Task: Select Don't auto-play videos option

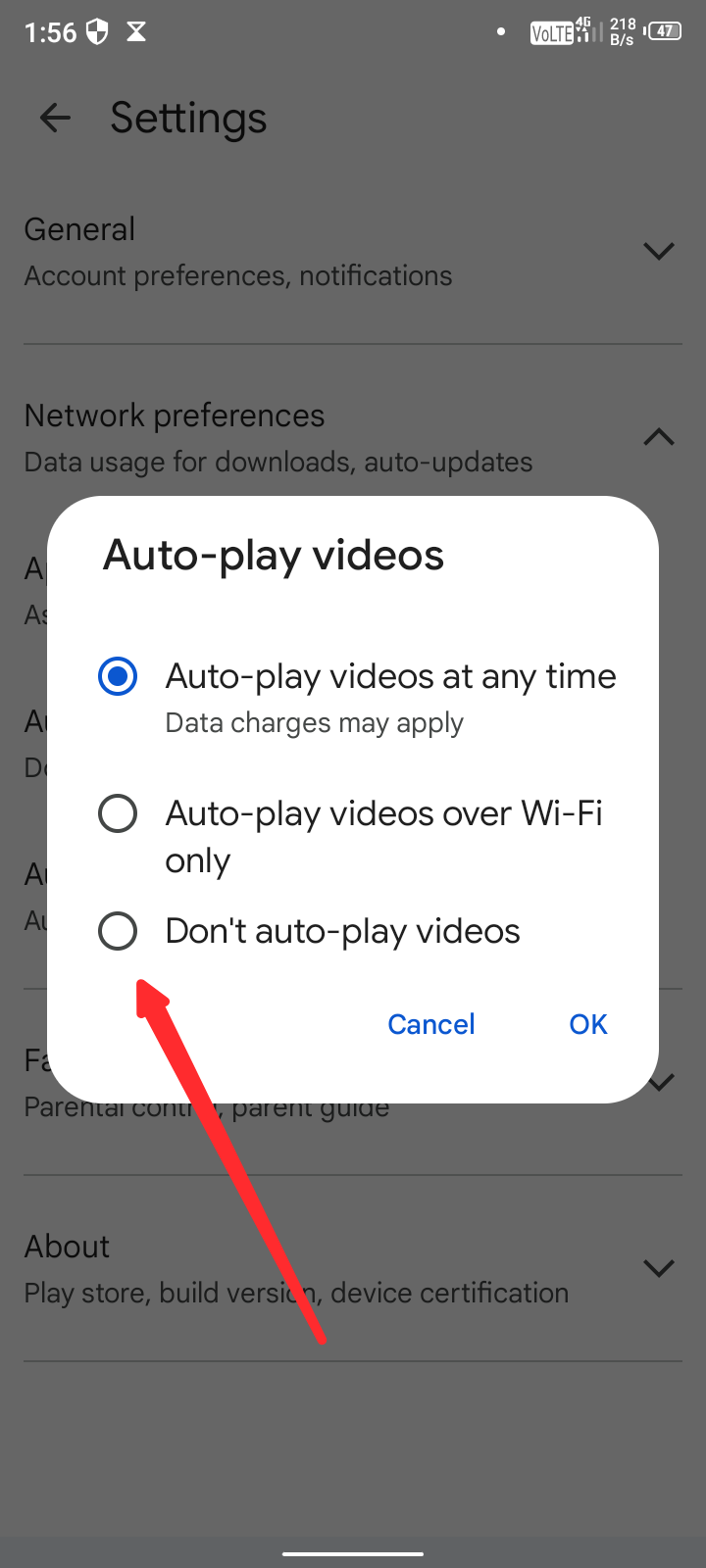Action: tap(118, 931)
